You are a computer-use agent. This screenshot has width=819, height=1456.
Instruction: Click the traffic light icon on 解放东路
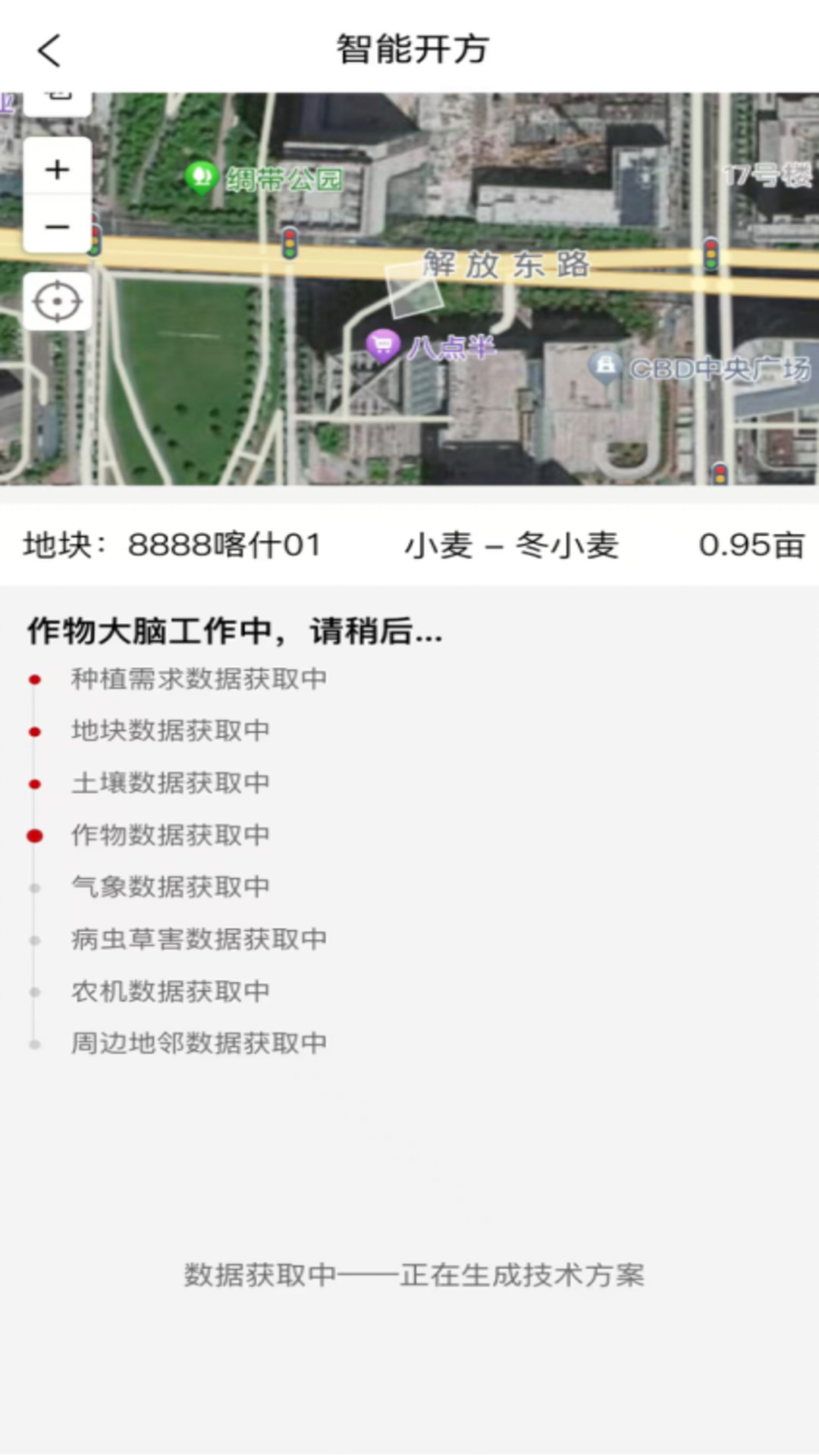point(290,244)
